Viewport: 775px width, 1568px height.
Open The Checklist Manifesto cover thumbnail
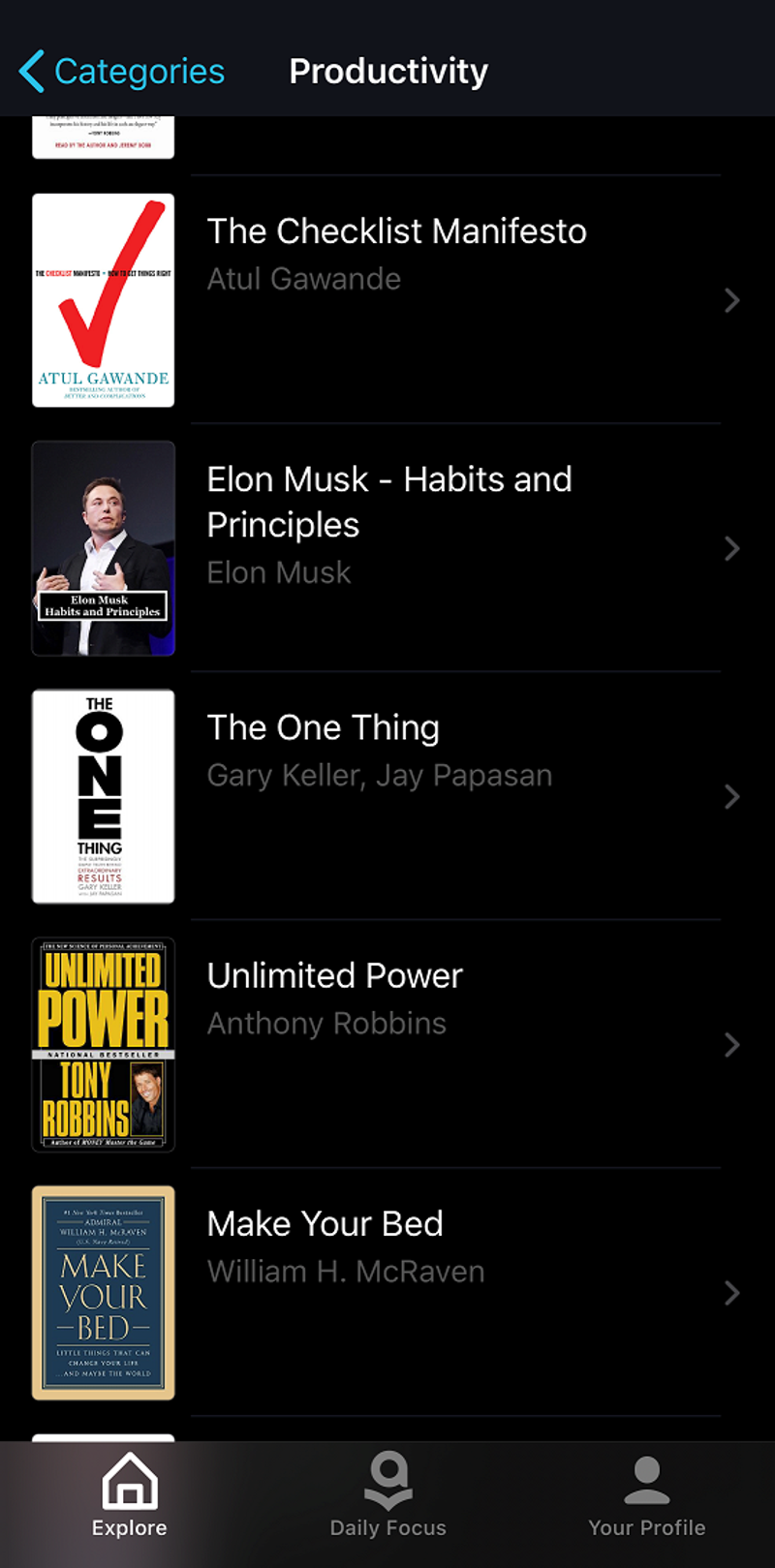click(x=103, y=300)
